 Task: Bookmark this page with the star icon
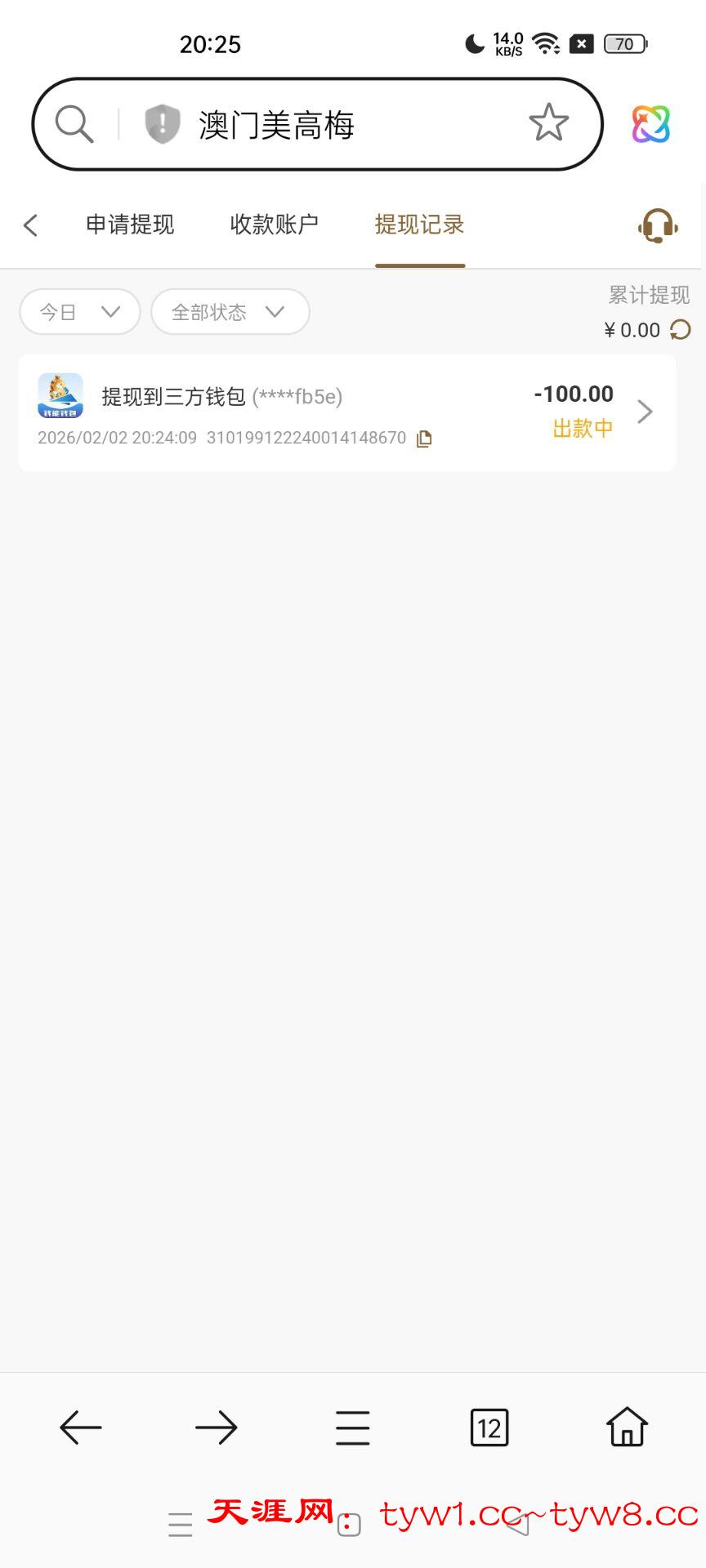(x=548, y=123)
